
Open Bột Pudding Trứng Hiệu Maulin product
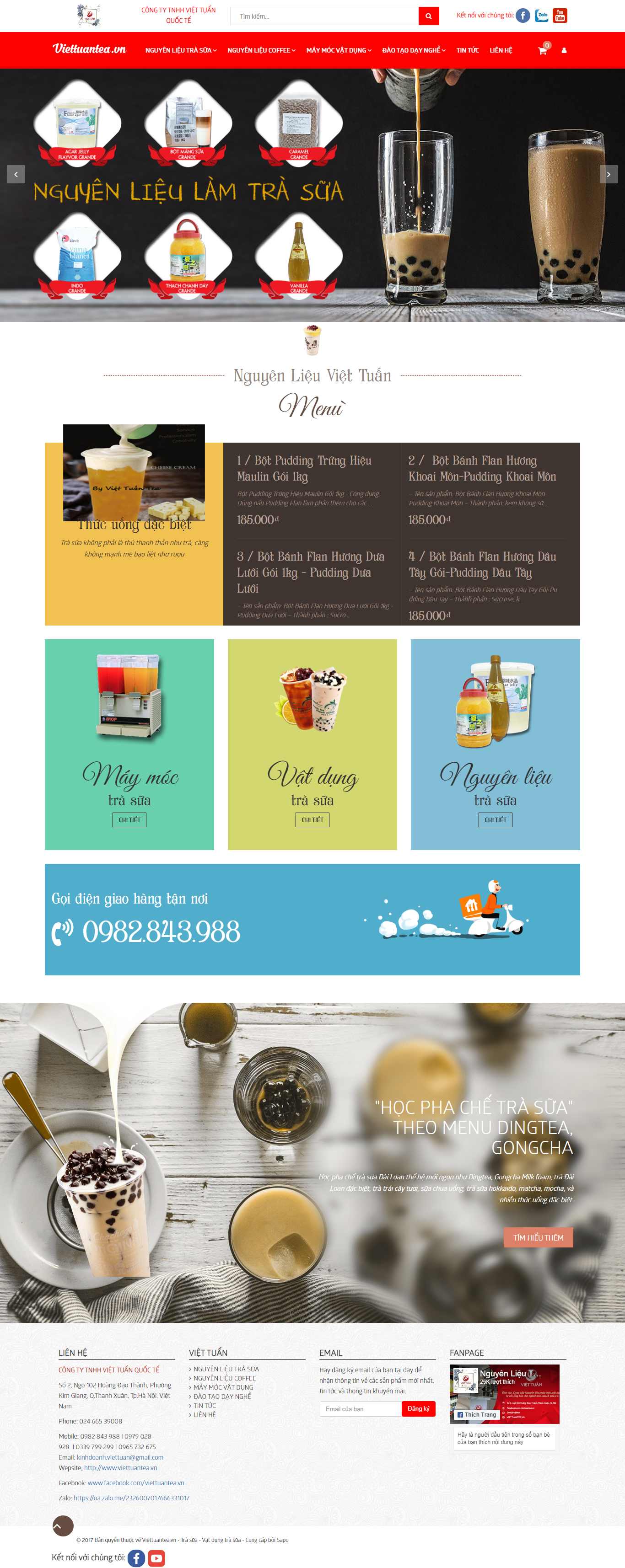(x=304, y=468)
